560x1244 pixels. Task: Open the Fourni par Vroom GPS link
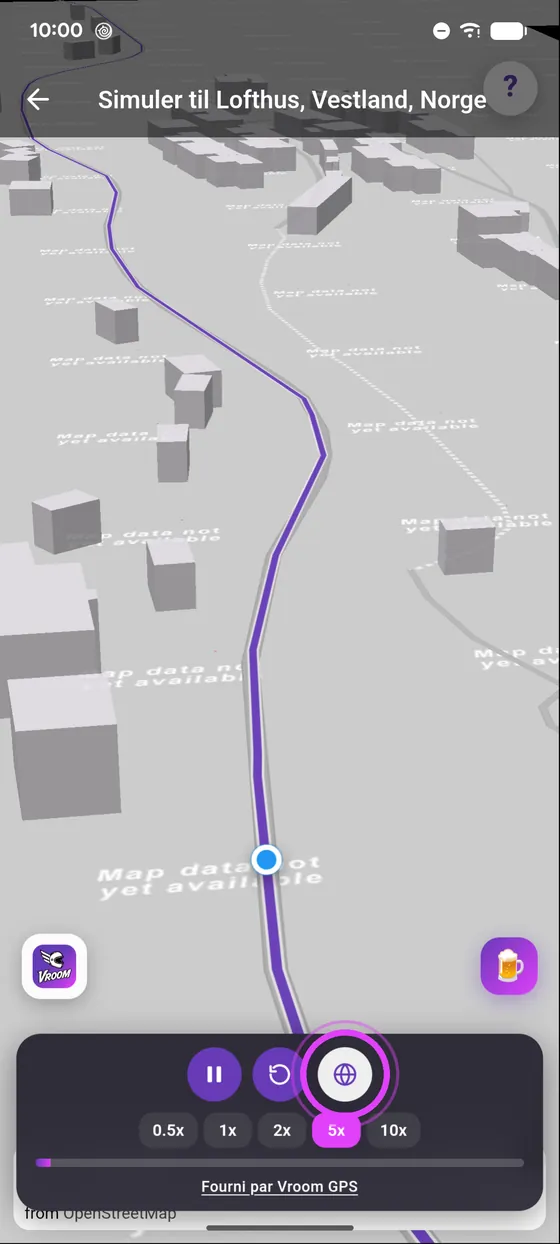pyautogui.click(x=280, y=1187)
